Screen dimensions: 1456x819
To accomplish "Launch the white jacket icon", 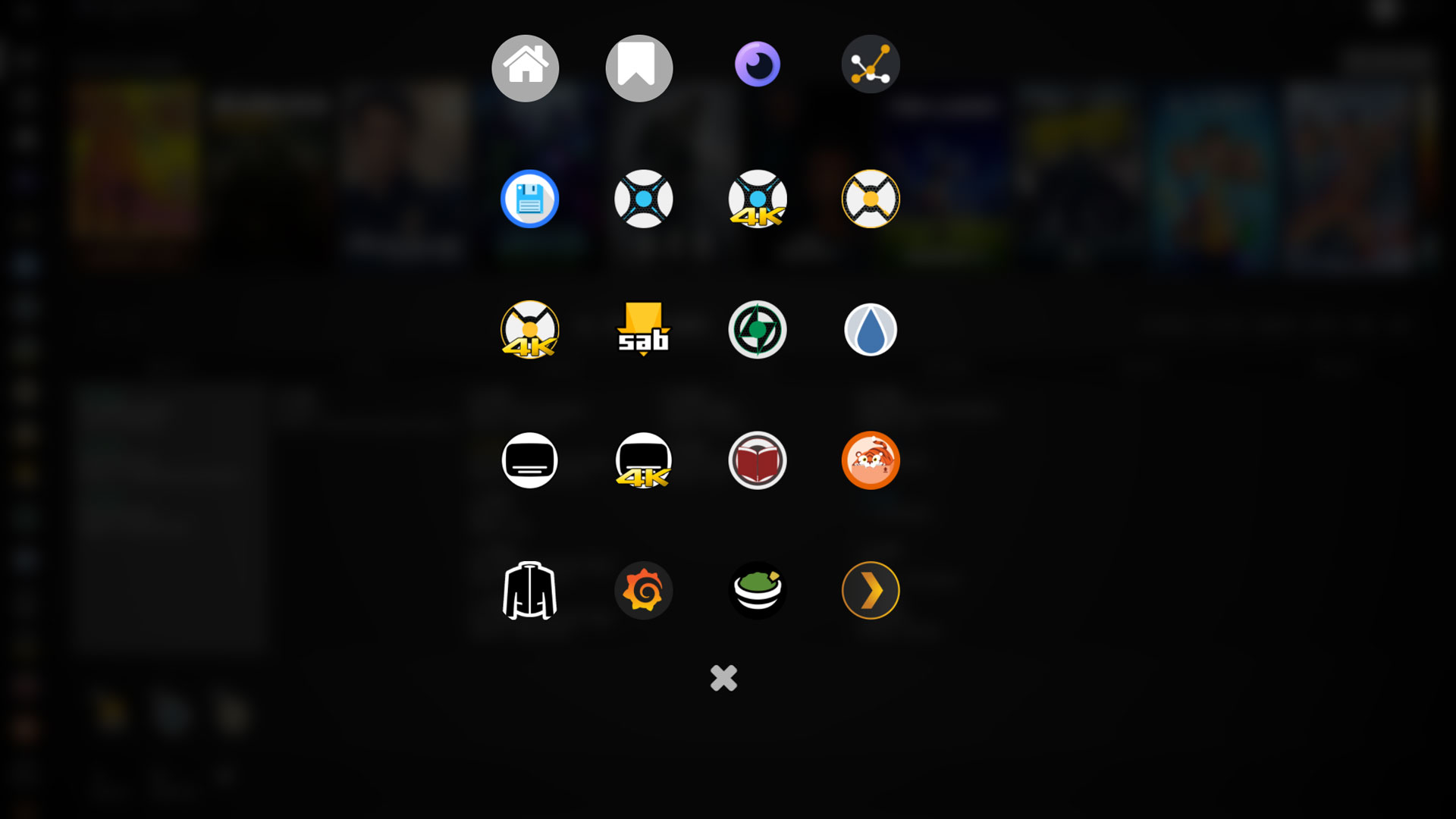I will (529, 591).
